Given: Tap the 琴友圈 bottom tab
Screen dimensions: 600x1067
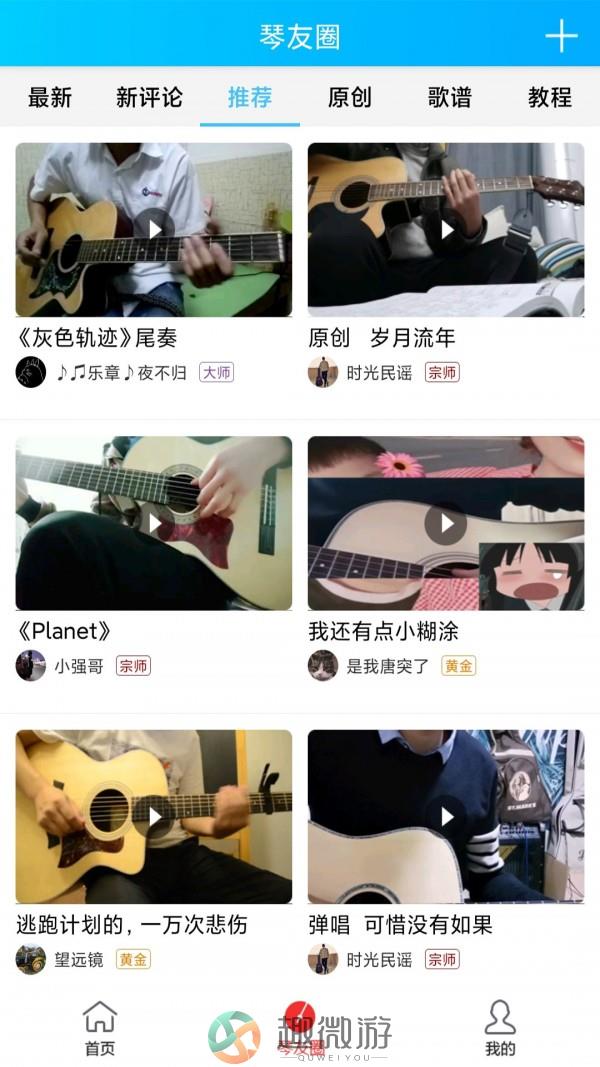Looking at the screenshot, I should (299, 1028).
